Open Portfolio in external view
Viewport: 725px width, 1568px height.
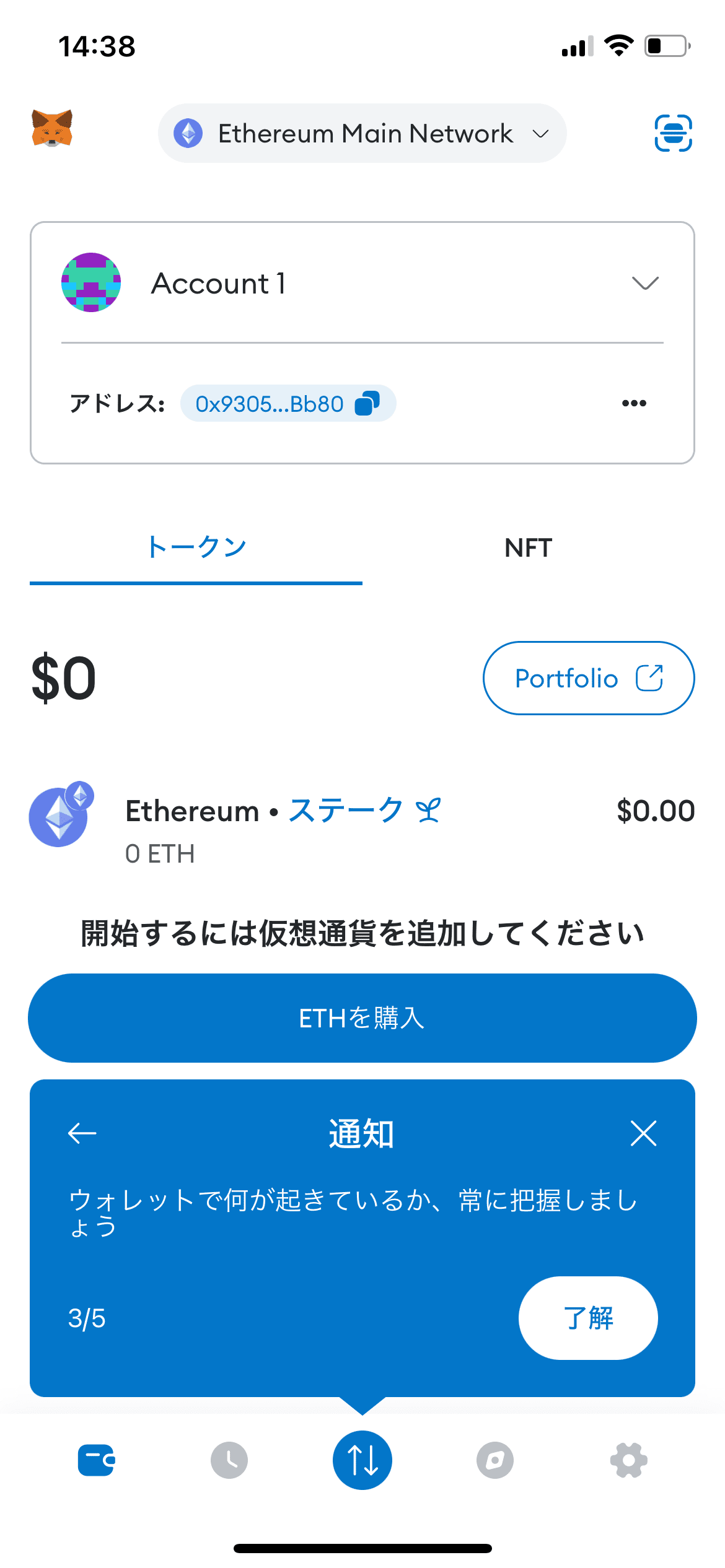(587, 677)
